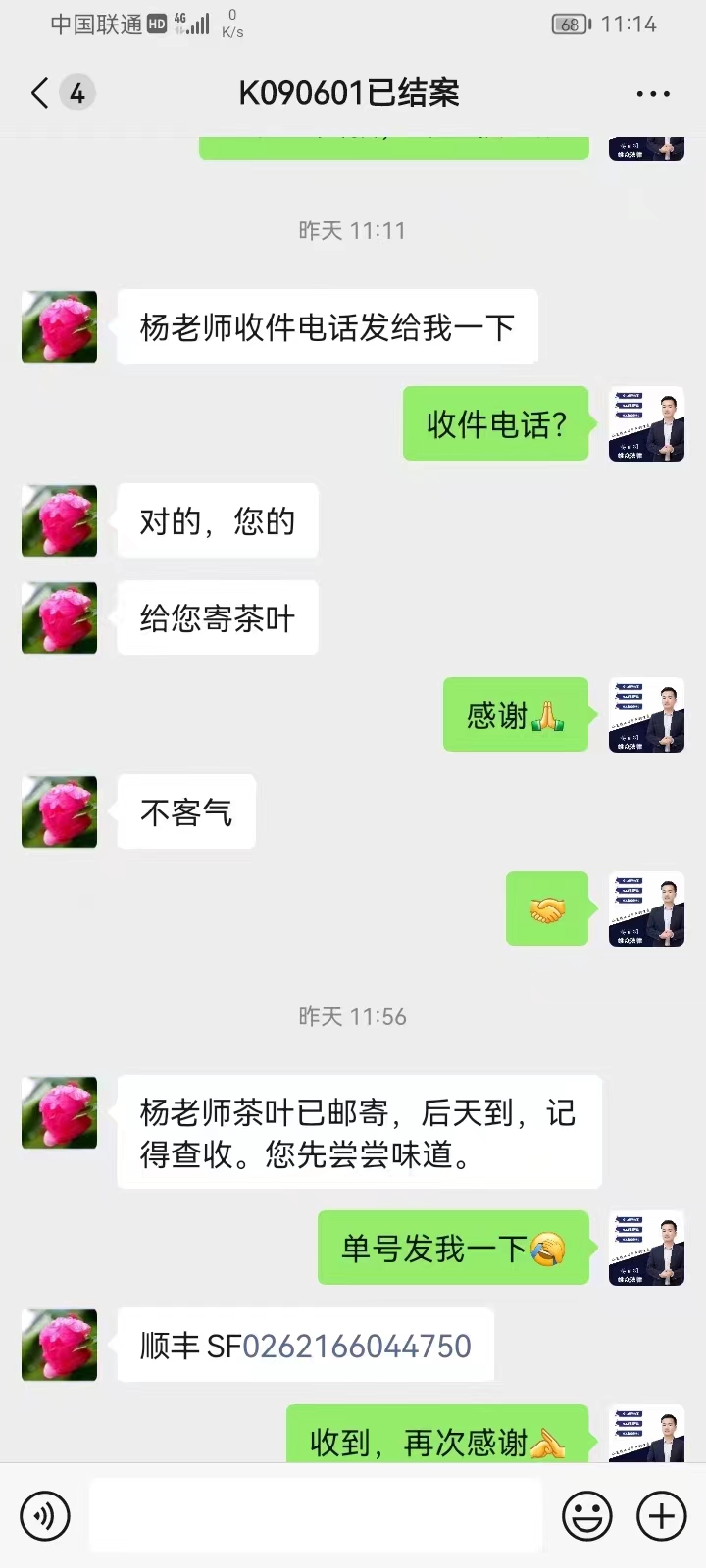Open own avatar beside 收件电话? message
This screenshot has width=706, height=1568.
click(646, 424)
